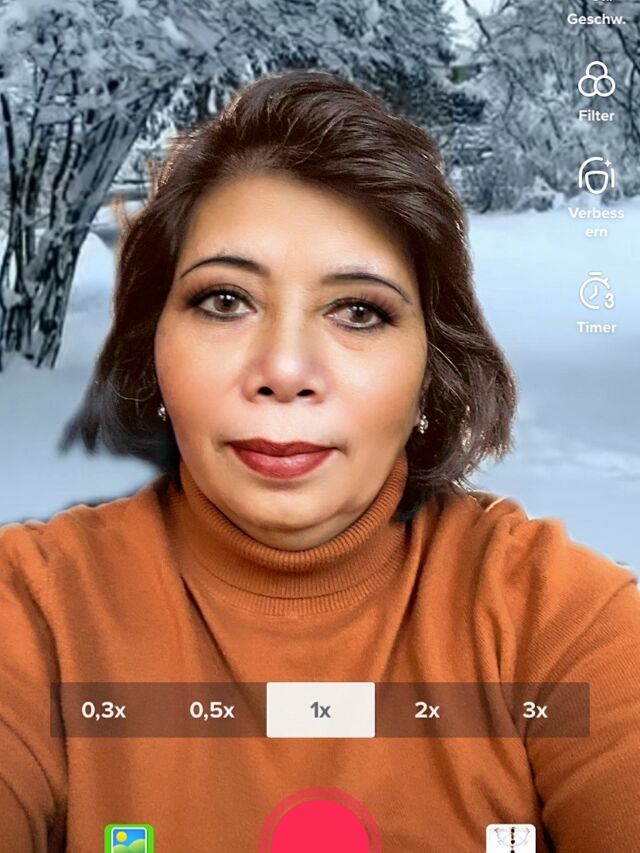Image resolution: width=640 pixels, height=853 pixels.
Task: Switch to 0,5x zoom
Action: pos(212,710)
